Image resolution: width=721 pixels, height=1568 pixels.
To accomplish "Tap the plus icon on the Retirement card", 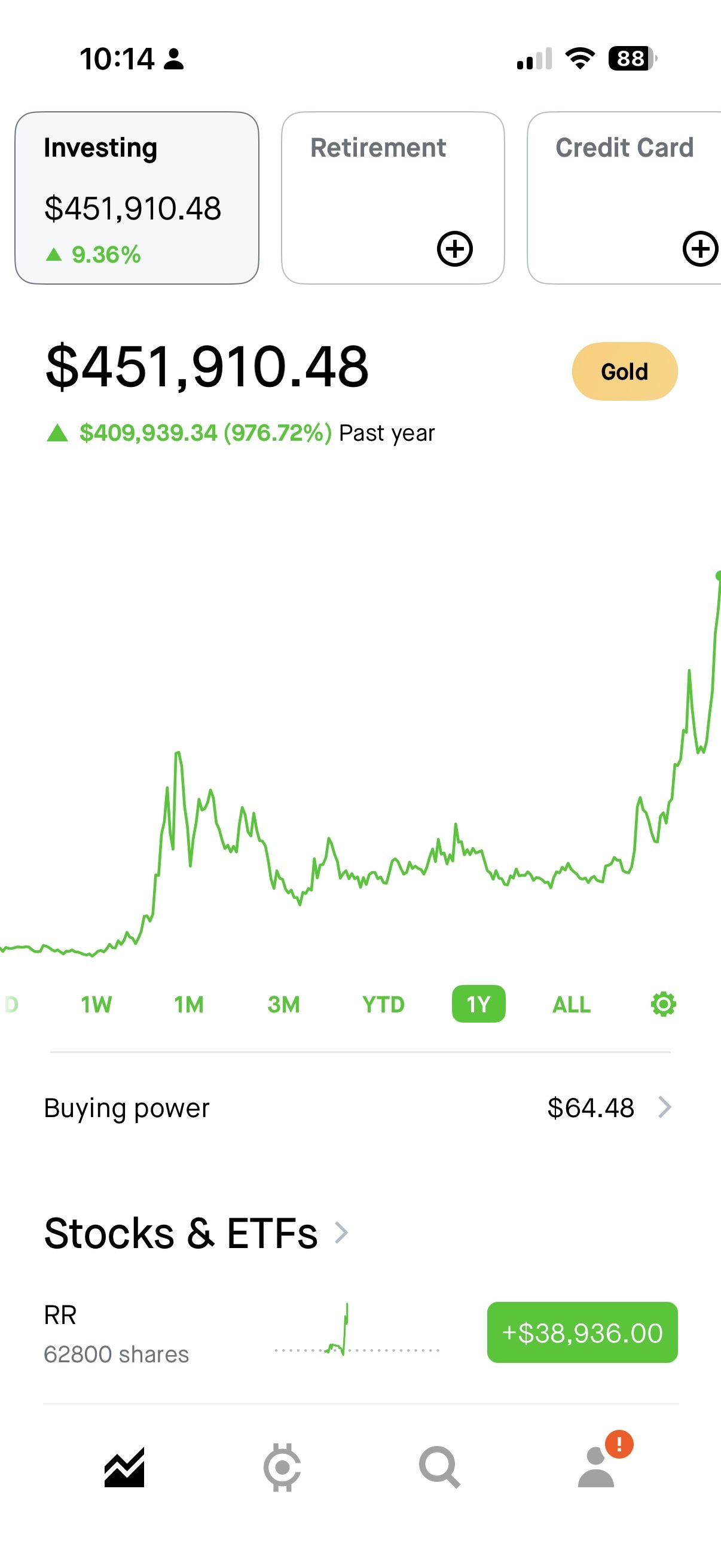I will pos(455,248).
